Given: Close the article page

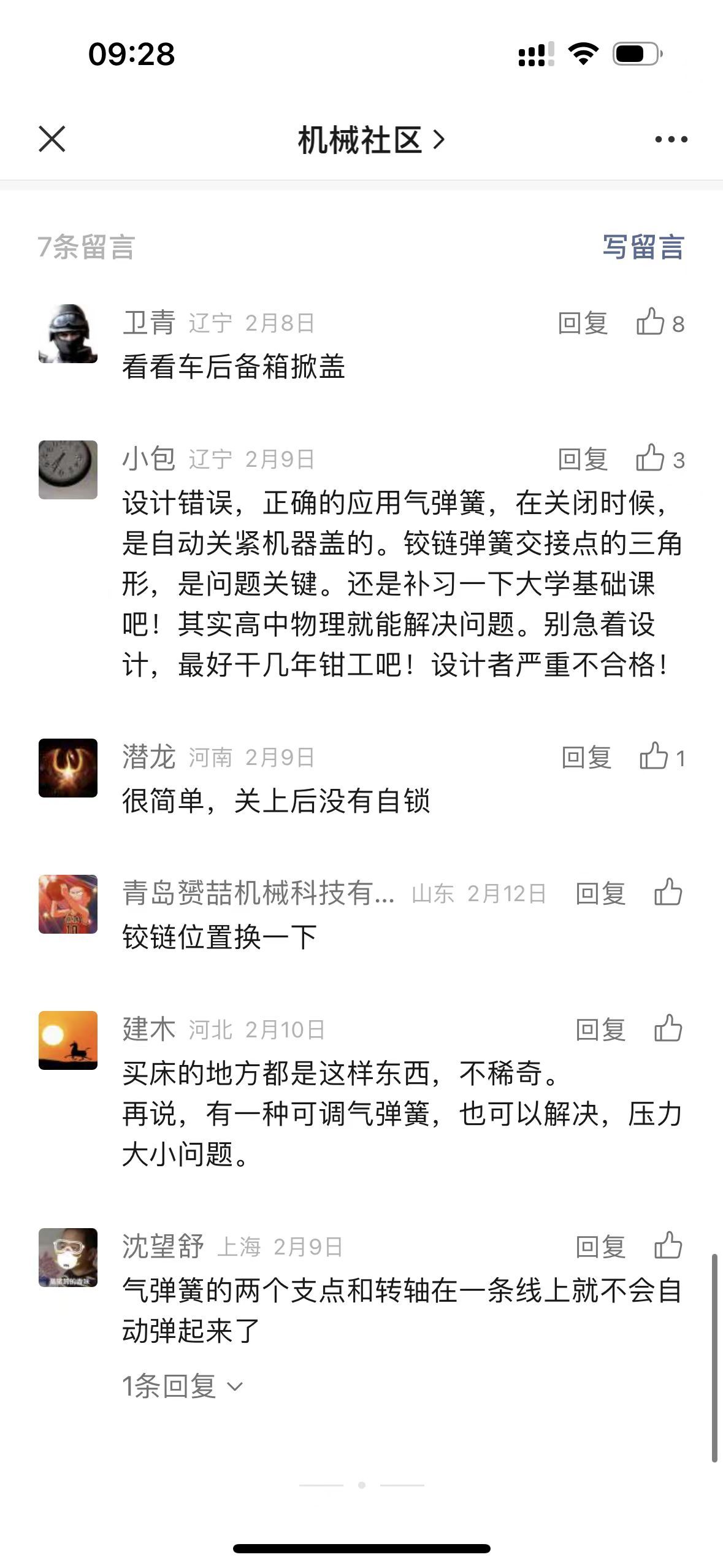Looking at the screenshot, I should [52, 139].
